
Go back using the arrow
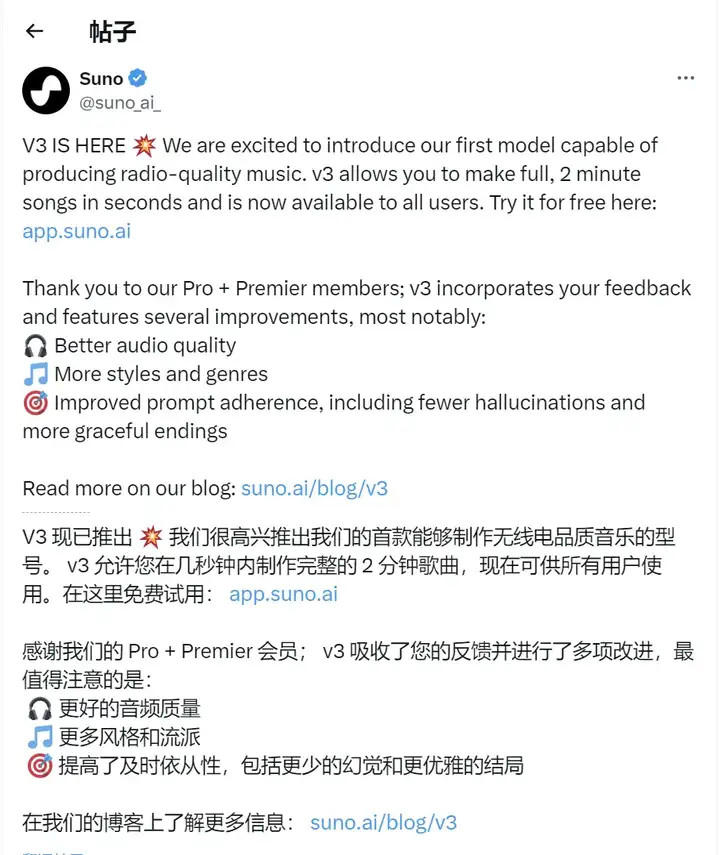pyautogui.click(x=35, y=31)
